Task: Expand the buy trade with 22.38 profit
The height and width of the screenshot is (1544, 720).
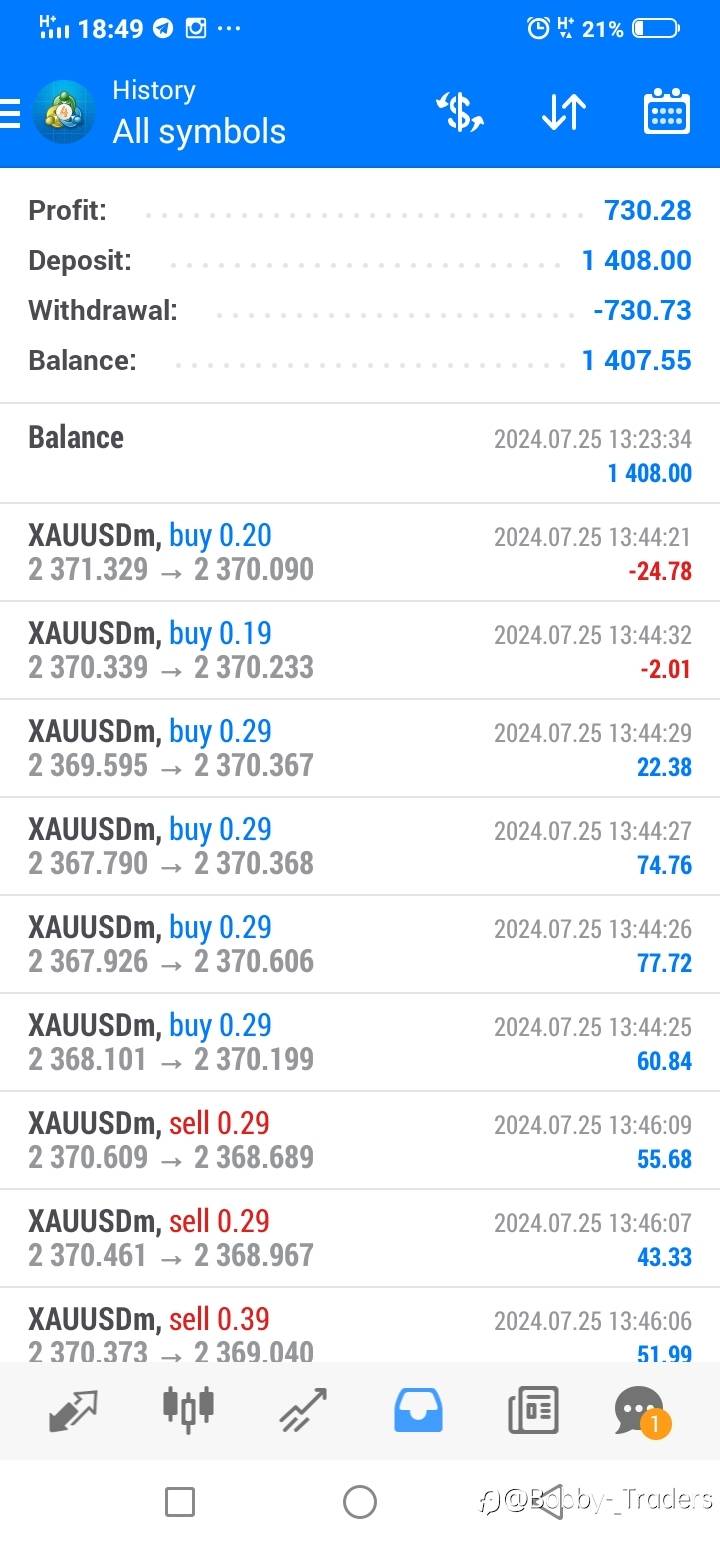Action: 360,748
